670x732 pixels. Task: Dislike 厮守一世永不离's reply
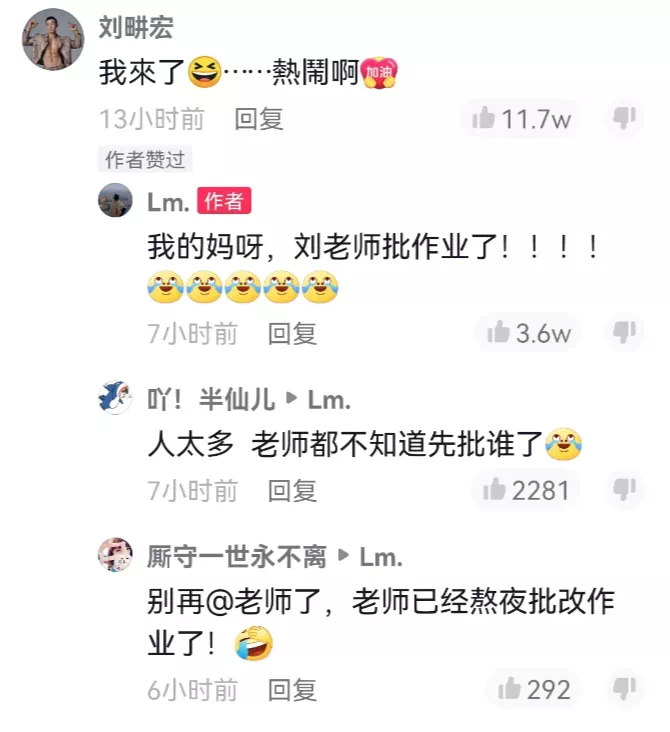(x=625, y=689)
